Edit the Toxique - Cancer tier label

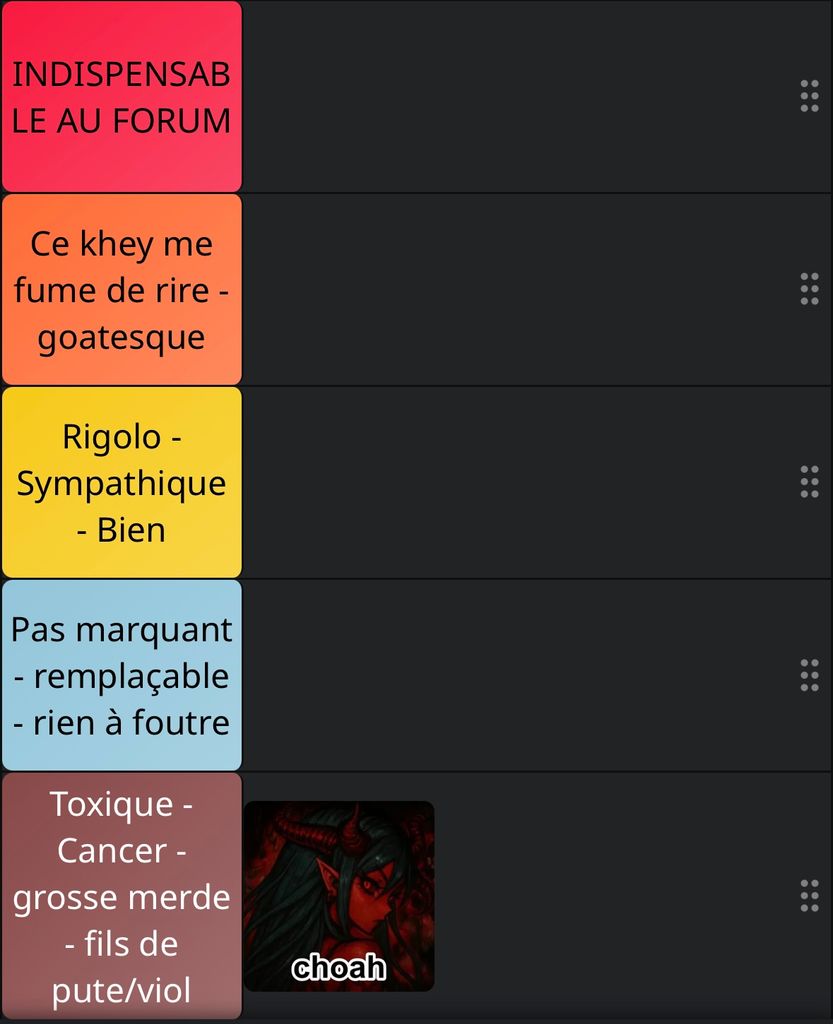pos(121,896)
